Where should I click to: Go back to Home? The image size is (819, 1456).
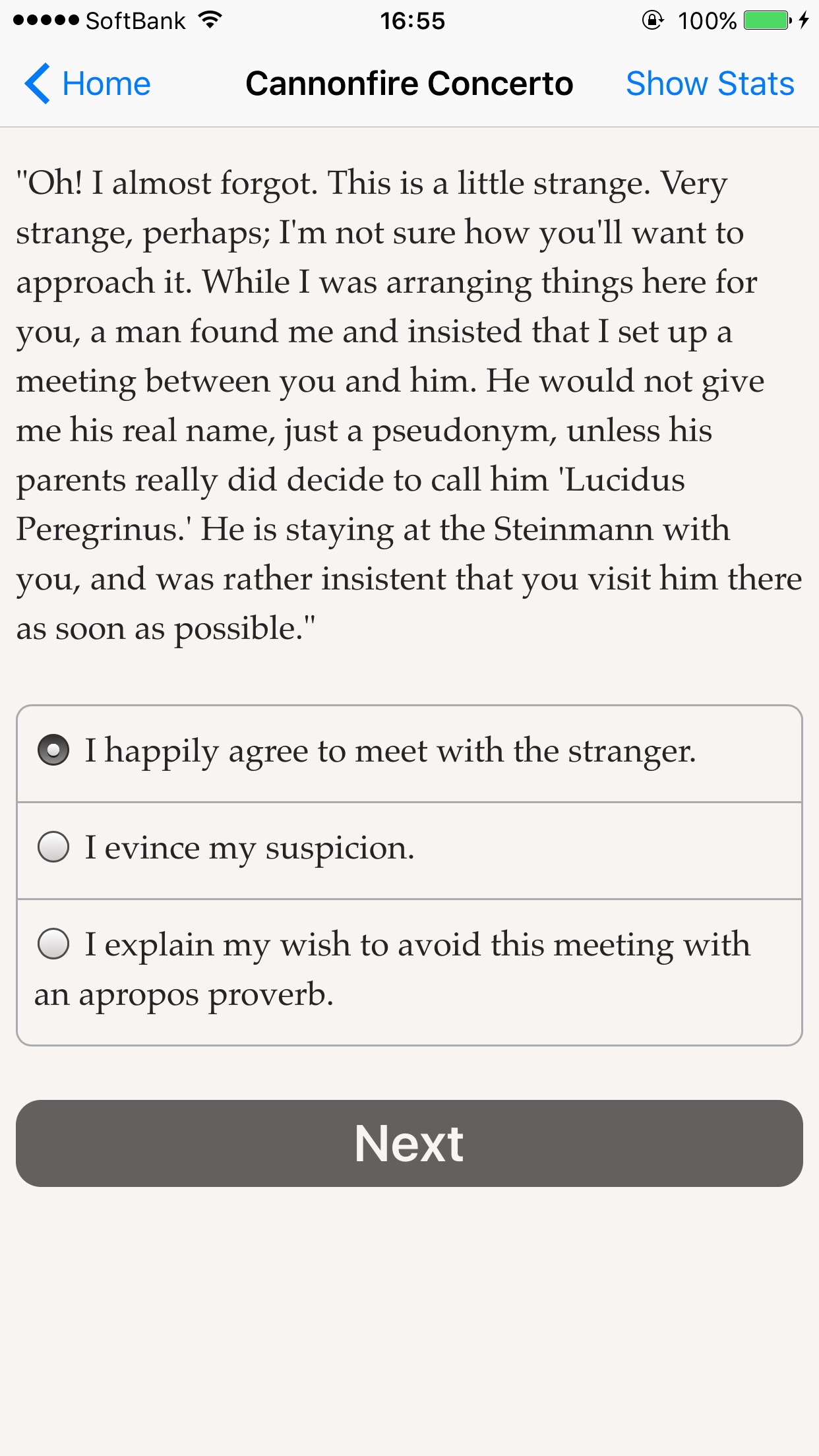pyautogui.click(x=88, y=84)
